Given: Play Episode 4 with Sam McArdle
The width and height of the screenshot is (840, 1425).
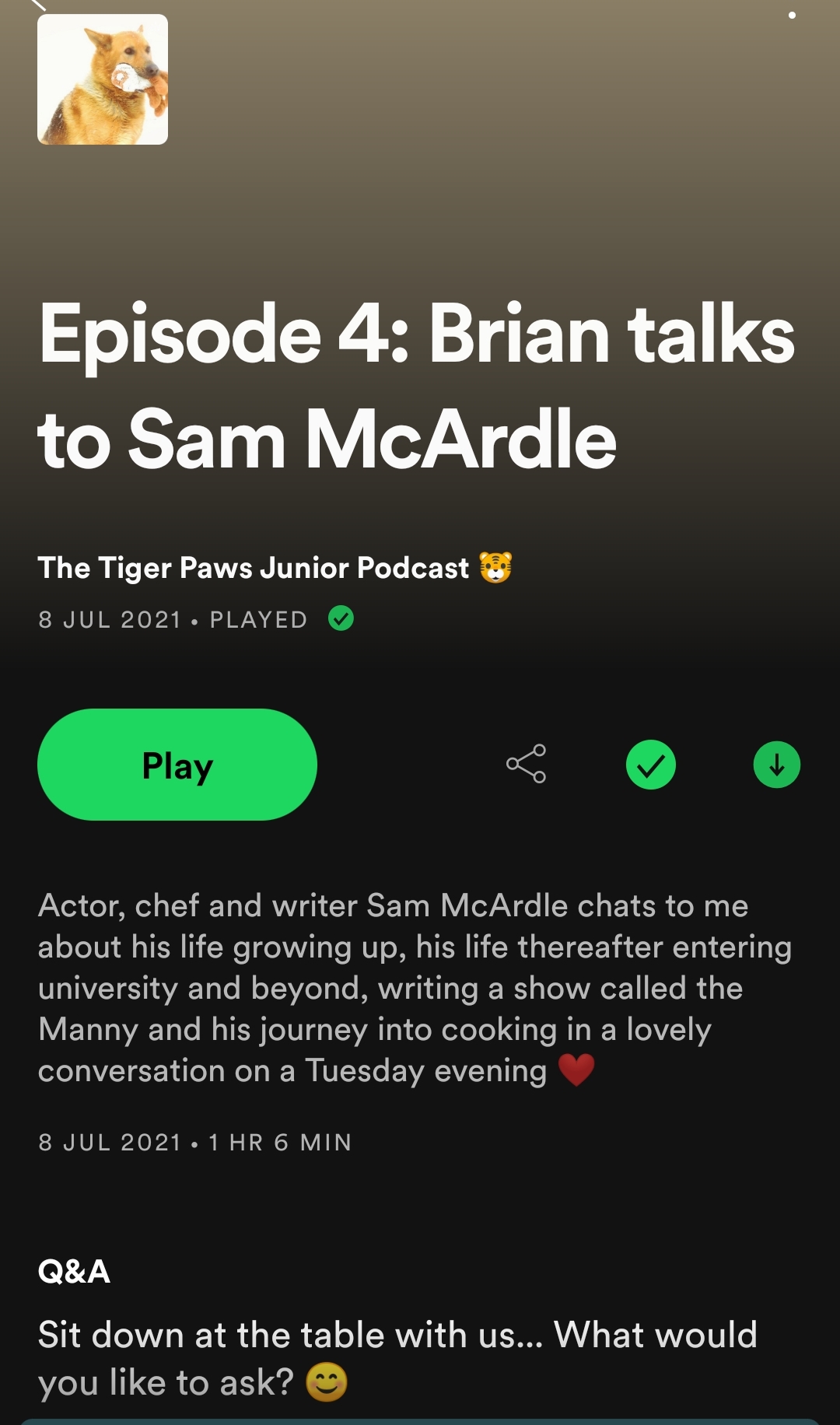Looking at the screenshot, I should pos(177,765).
